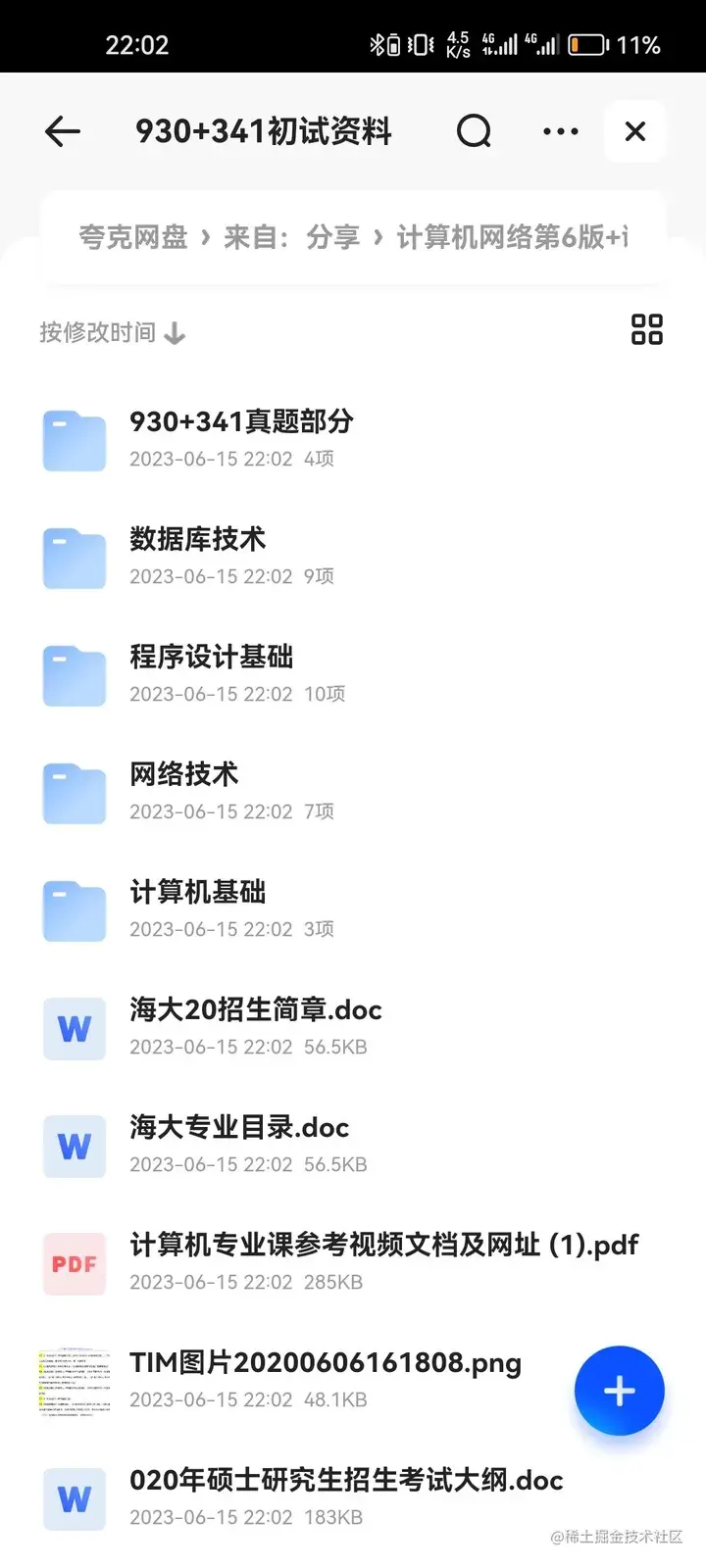706x1568 pixels.
Task: Jump to the 分享 breadcrumb level
Action: coord(333,237)
